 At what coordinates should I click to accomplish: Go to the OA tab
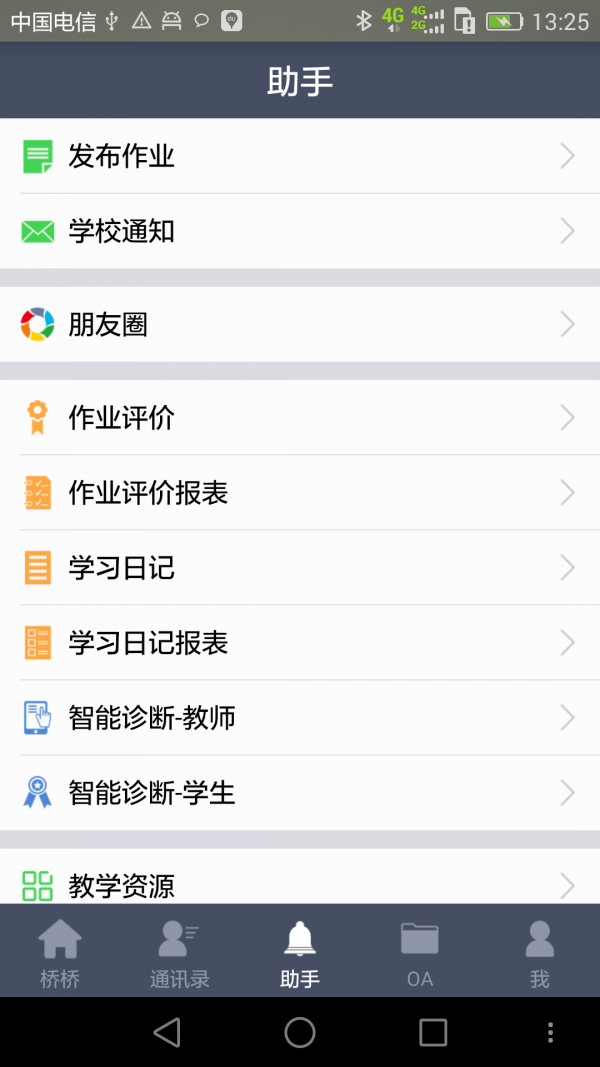(420, 951)
